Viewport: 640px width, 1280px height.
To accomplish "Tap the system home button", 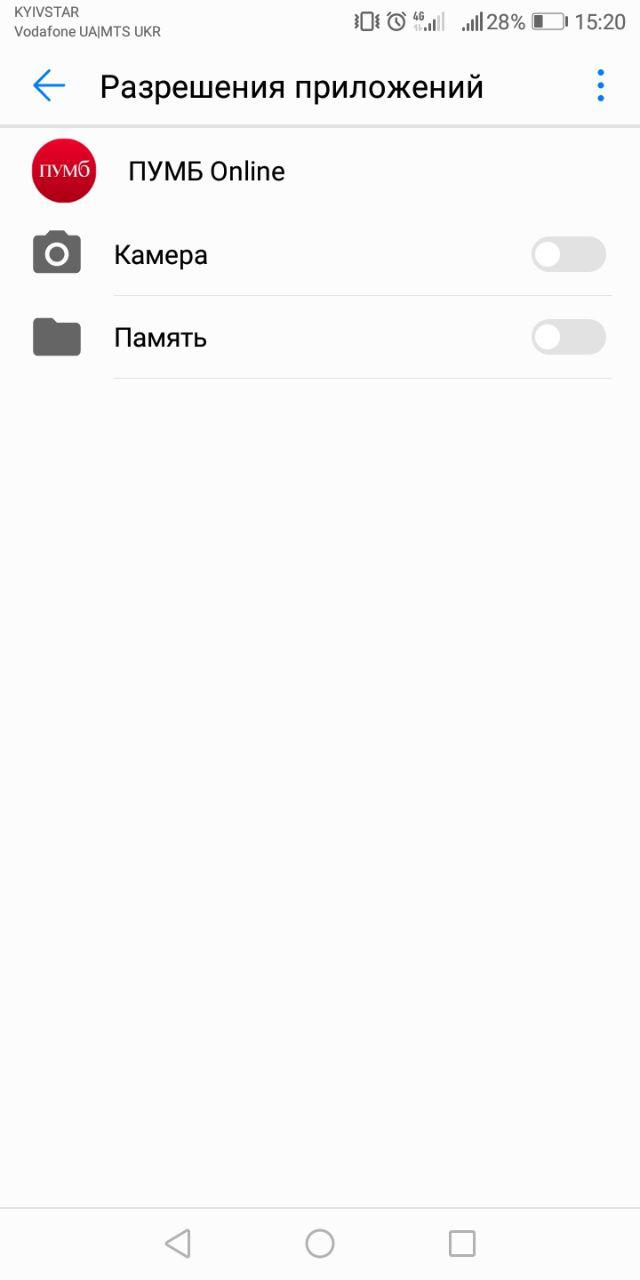I will pos(320,1243).
